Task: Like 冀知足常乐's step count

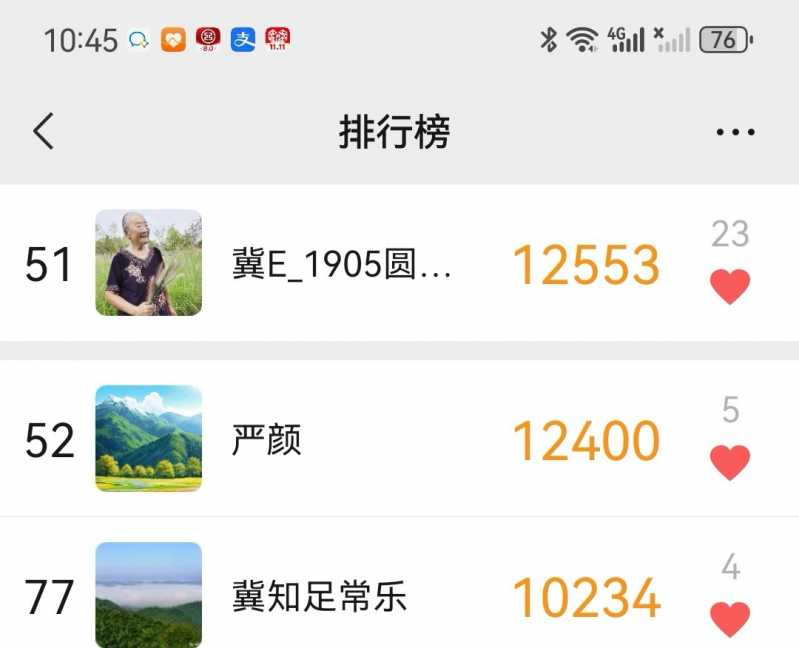Action: point(730,618)
